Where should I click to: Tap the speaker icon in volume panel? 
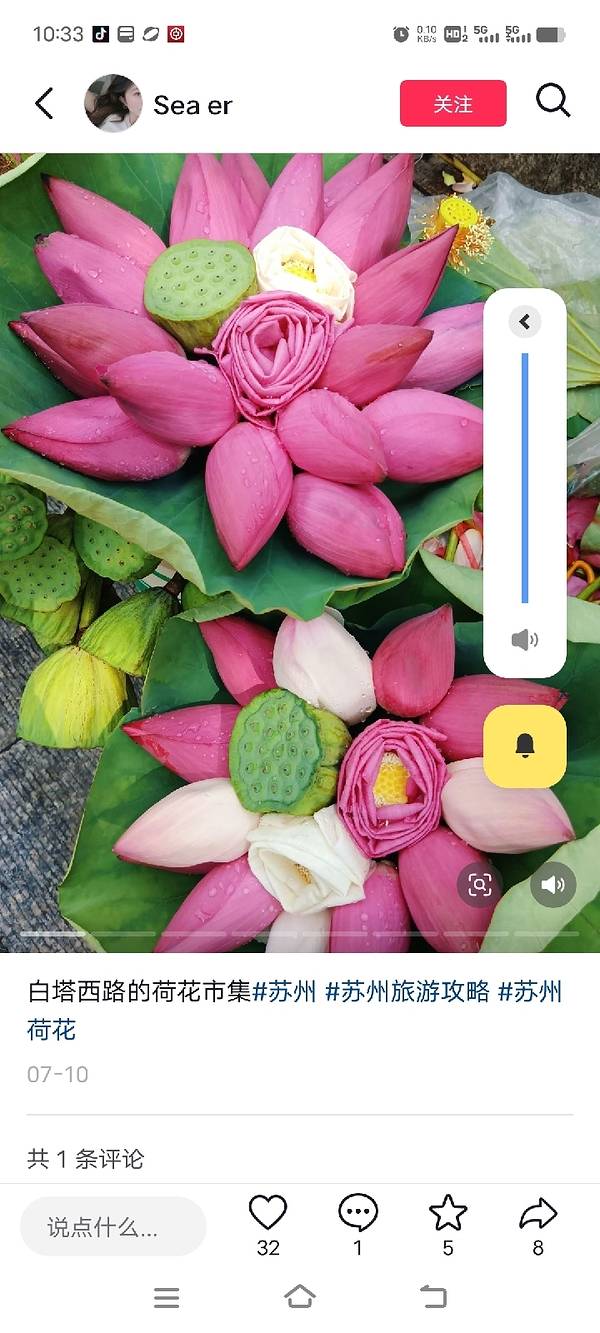click(525, 640)
